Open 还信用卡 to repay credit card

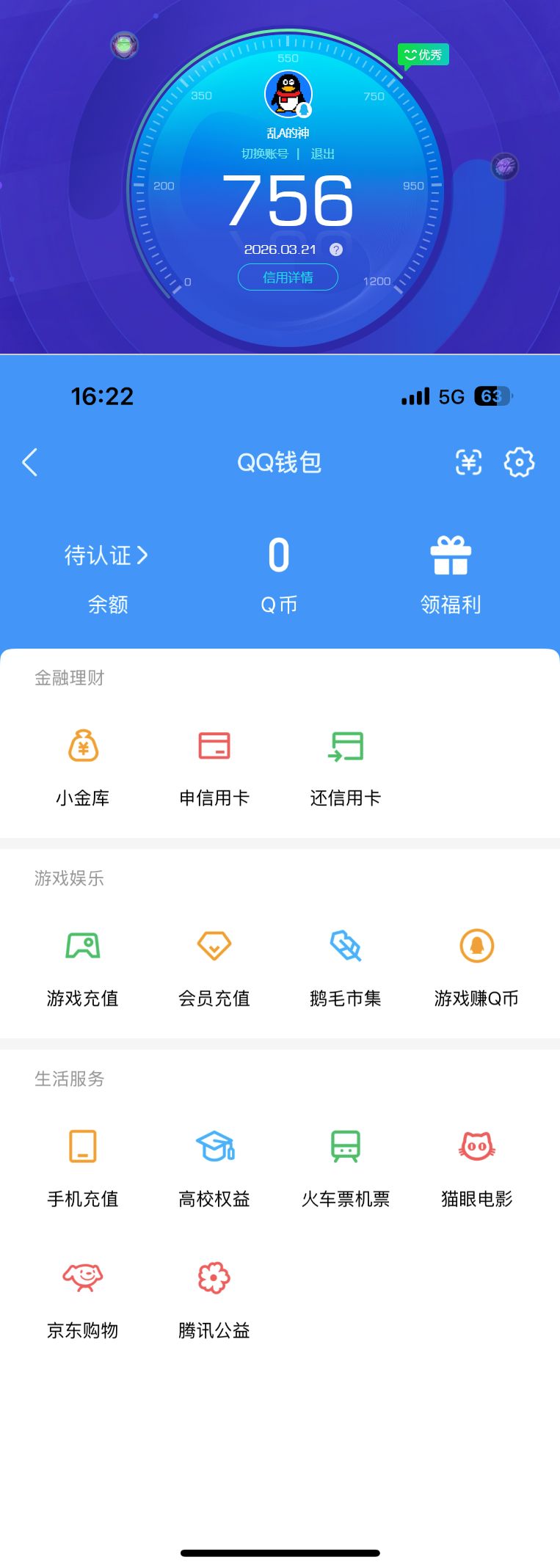[x=345, y=763]
